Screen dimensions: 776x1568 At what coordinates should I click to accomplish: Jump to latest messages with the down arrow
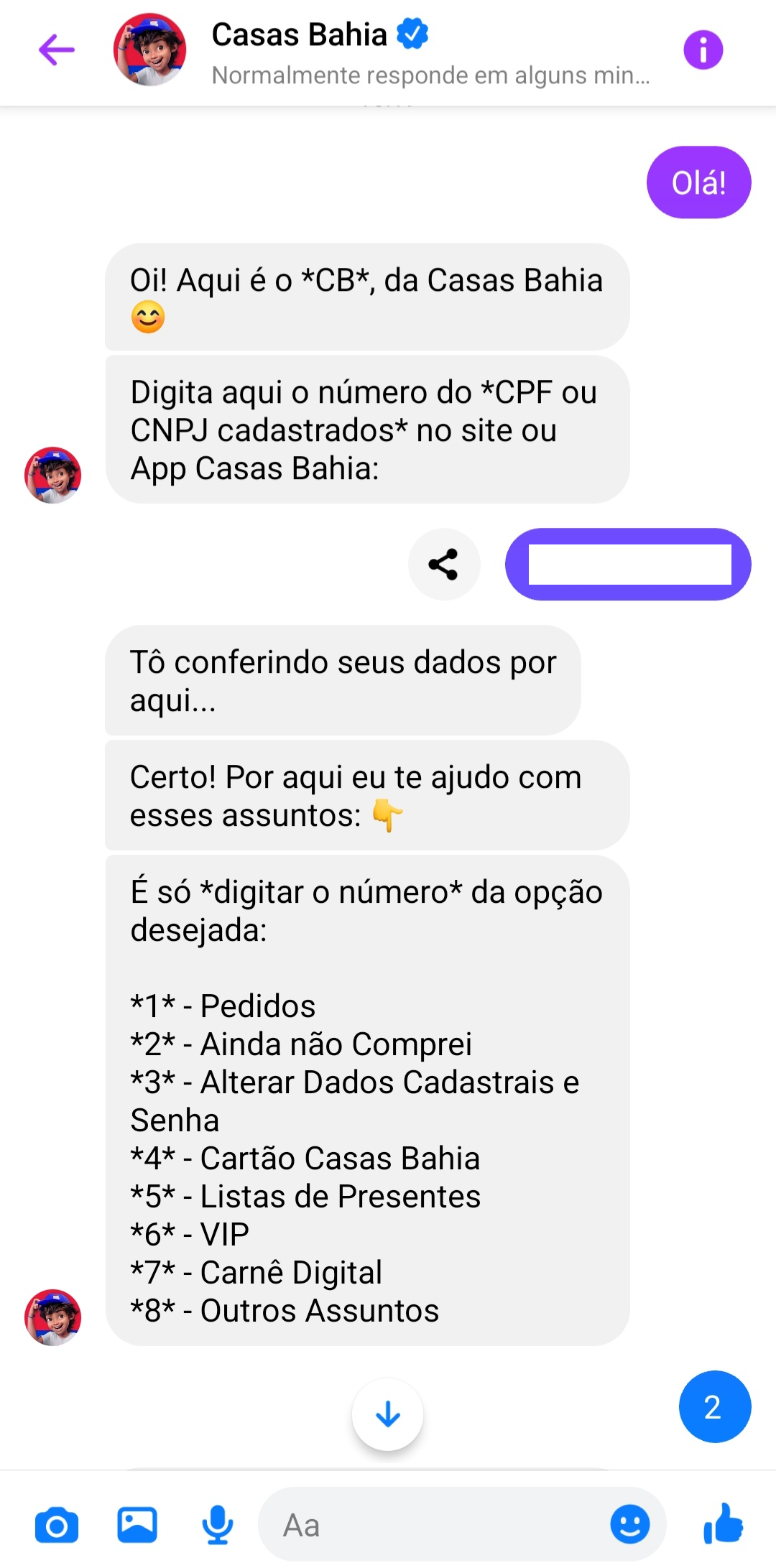pyautogui.click(x=387, y=1414)
